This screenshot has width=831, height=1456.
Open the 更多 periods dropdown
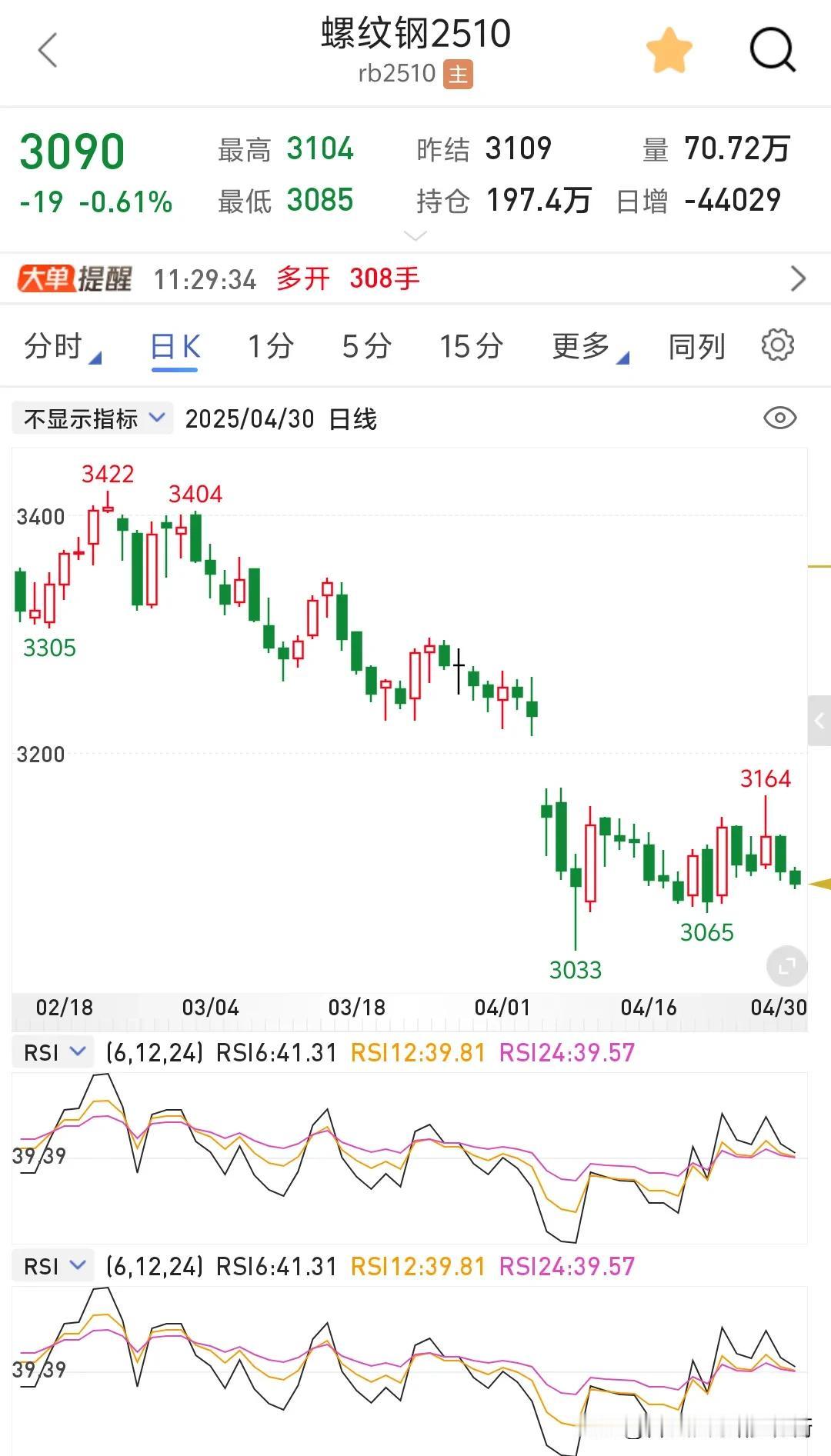tap(589, 347)
